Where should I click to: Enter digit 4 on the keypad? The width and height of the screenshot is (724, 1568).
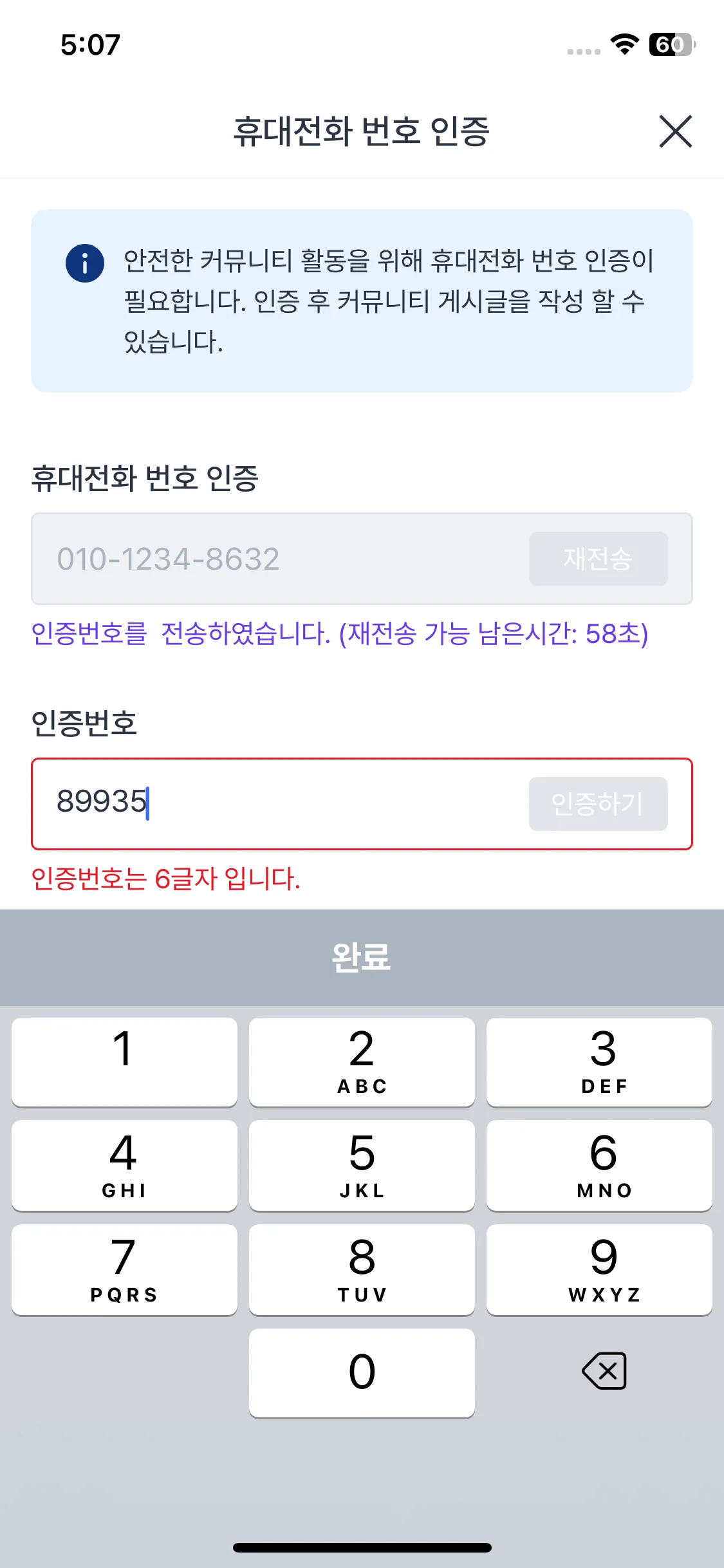pyautogui.click(x=124, y=1166)
